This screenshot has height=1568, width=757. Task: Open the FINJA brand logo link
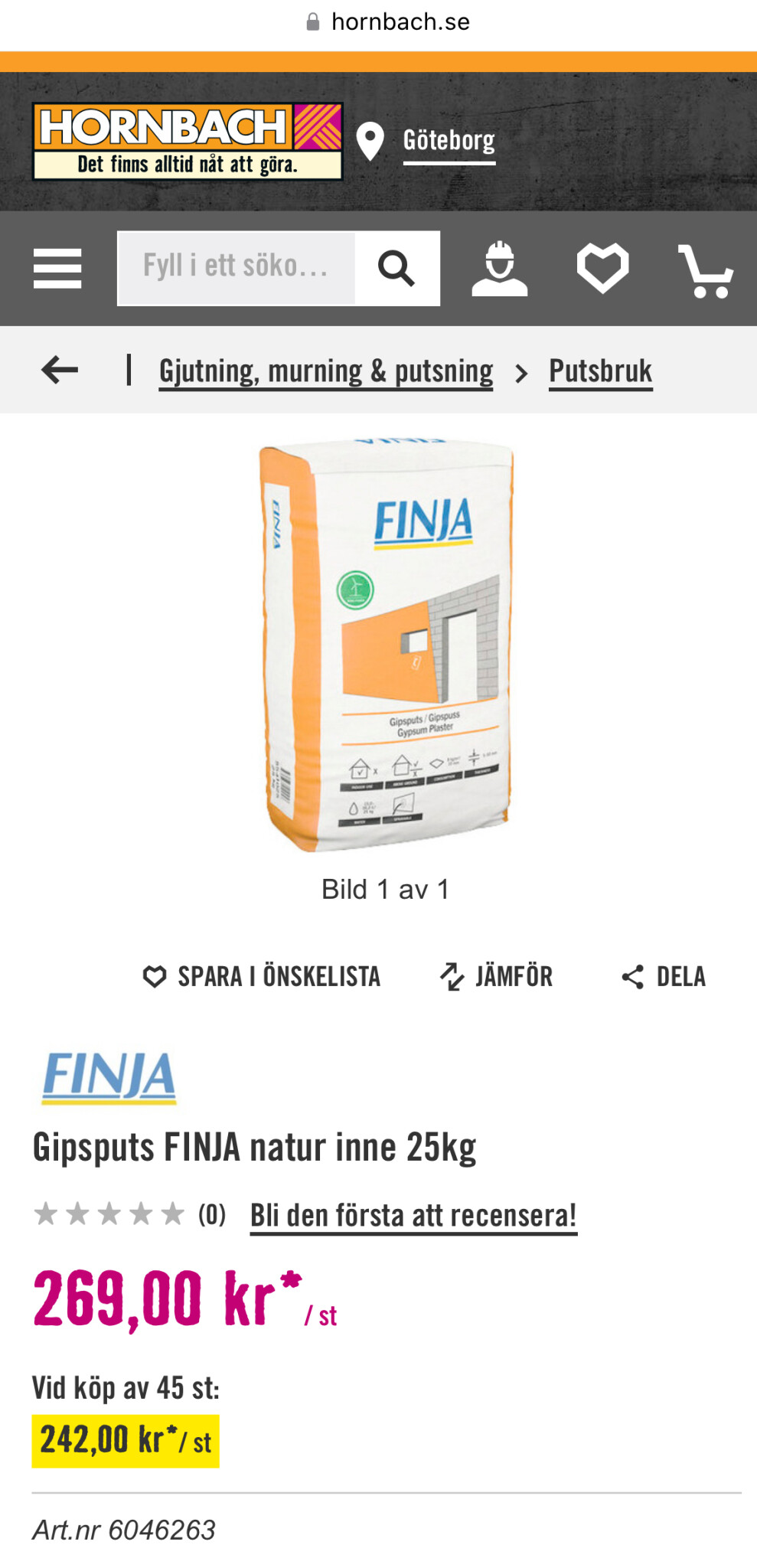point(109,1078)
